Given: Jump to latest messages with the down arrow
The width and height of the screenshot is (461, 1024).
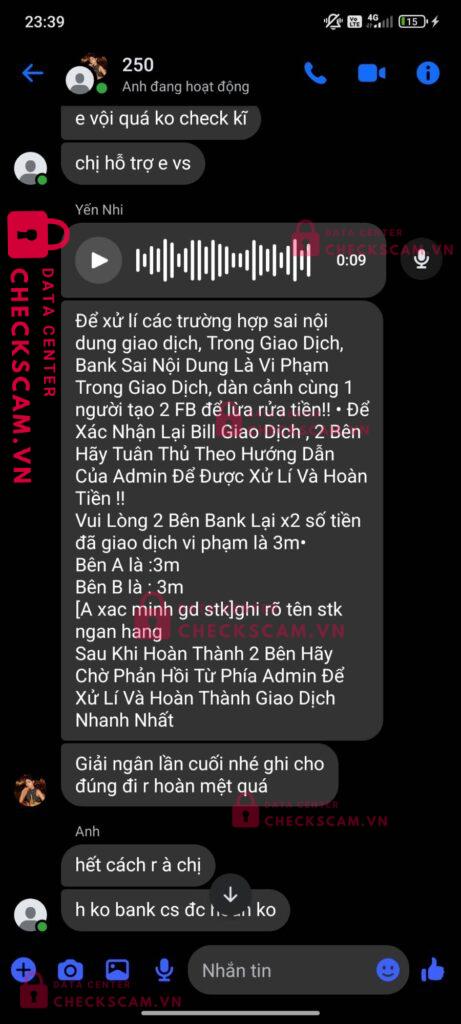Looking at the screenshot, I should pos(230,896).
